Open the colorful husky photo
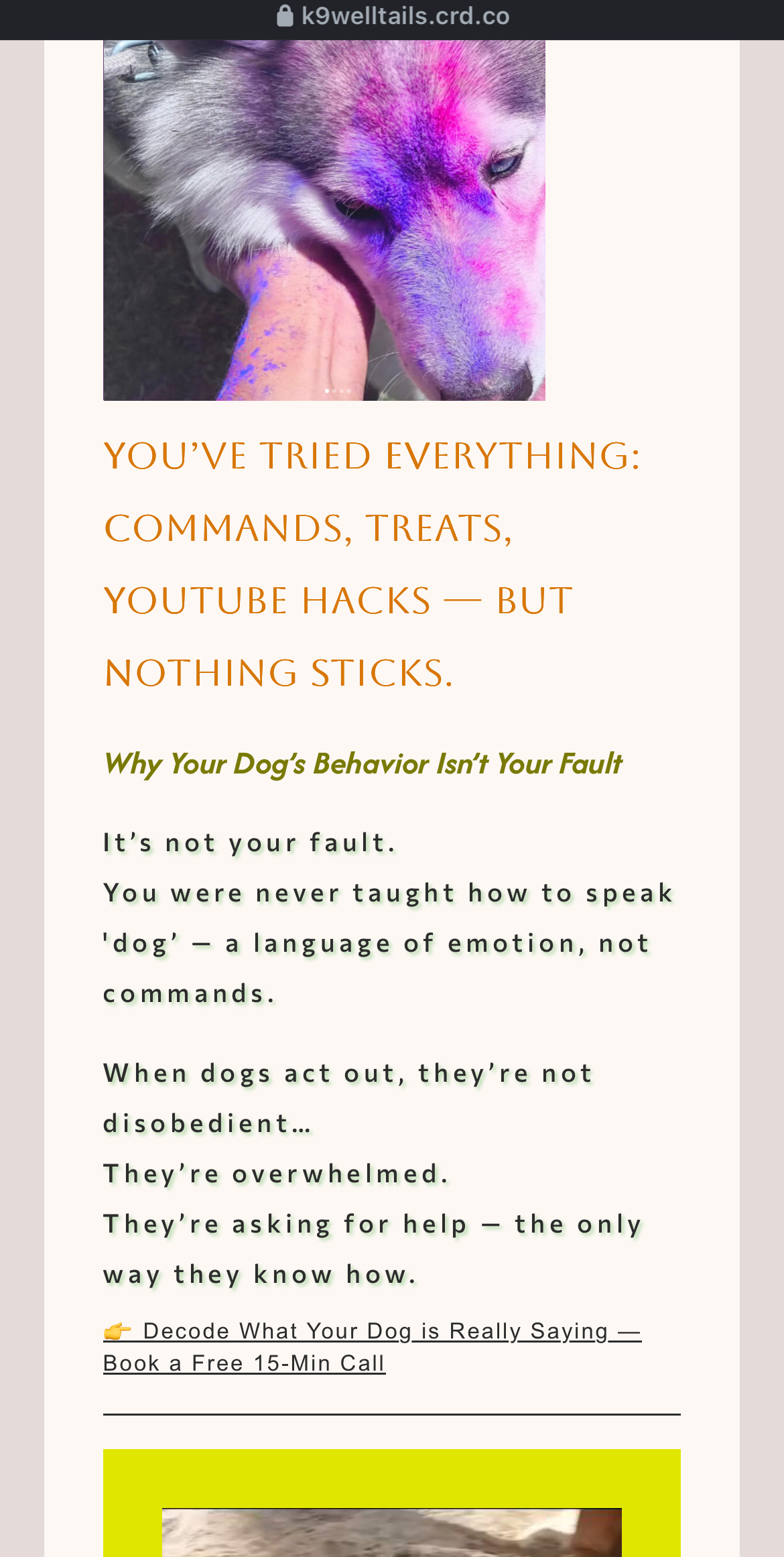The width and height of the screenshot is (784, 1557). (324, 220)
